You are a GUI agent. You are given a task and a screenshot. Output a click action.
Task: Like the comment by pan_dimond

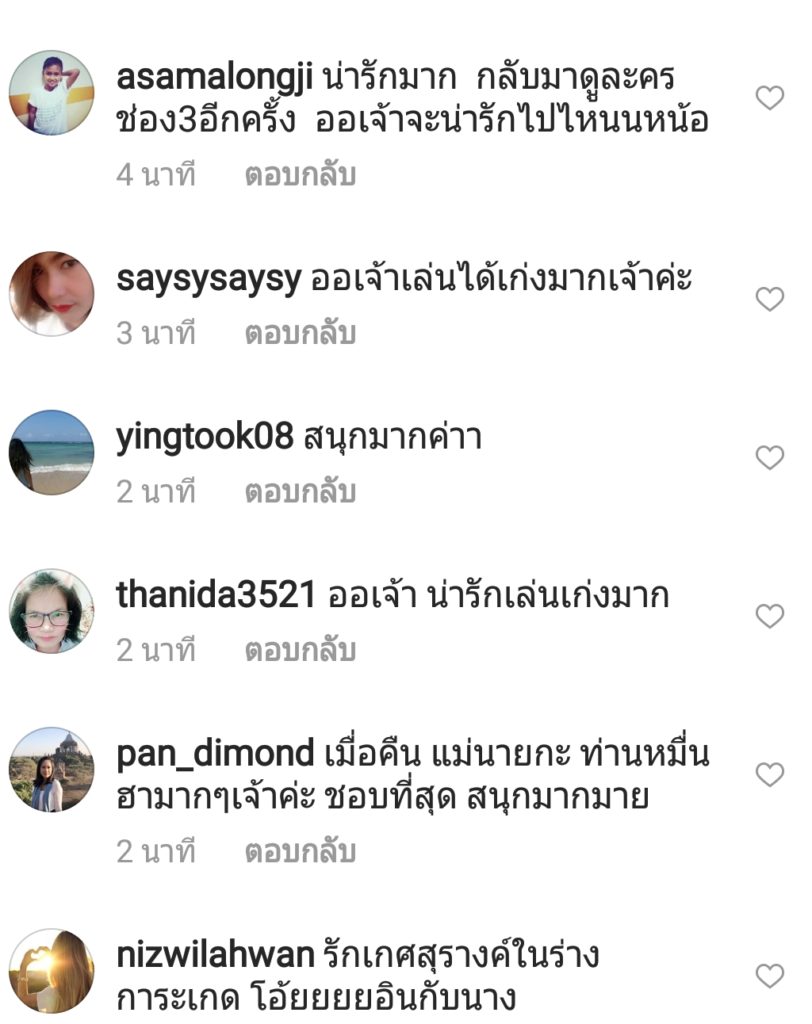pyautogui.click(x=769, y=775)
